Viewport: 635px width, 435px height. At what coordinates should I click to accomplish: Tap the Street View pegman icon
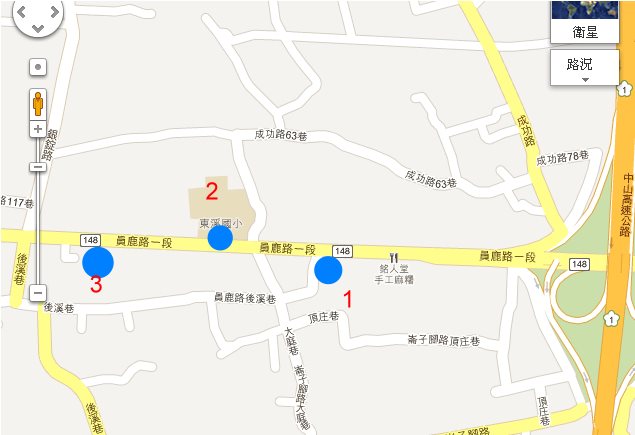38,103
